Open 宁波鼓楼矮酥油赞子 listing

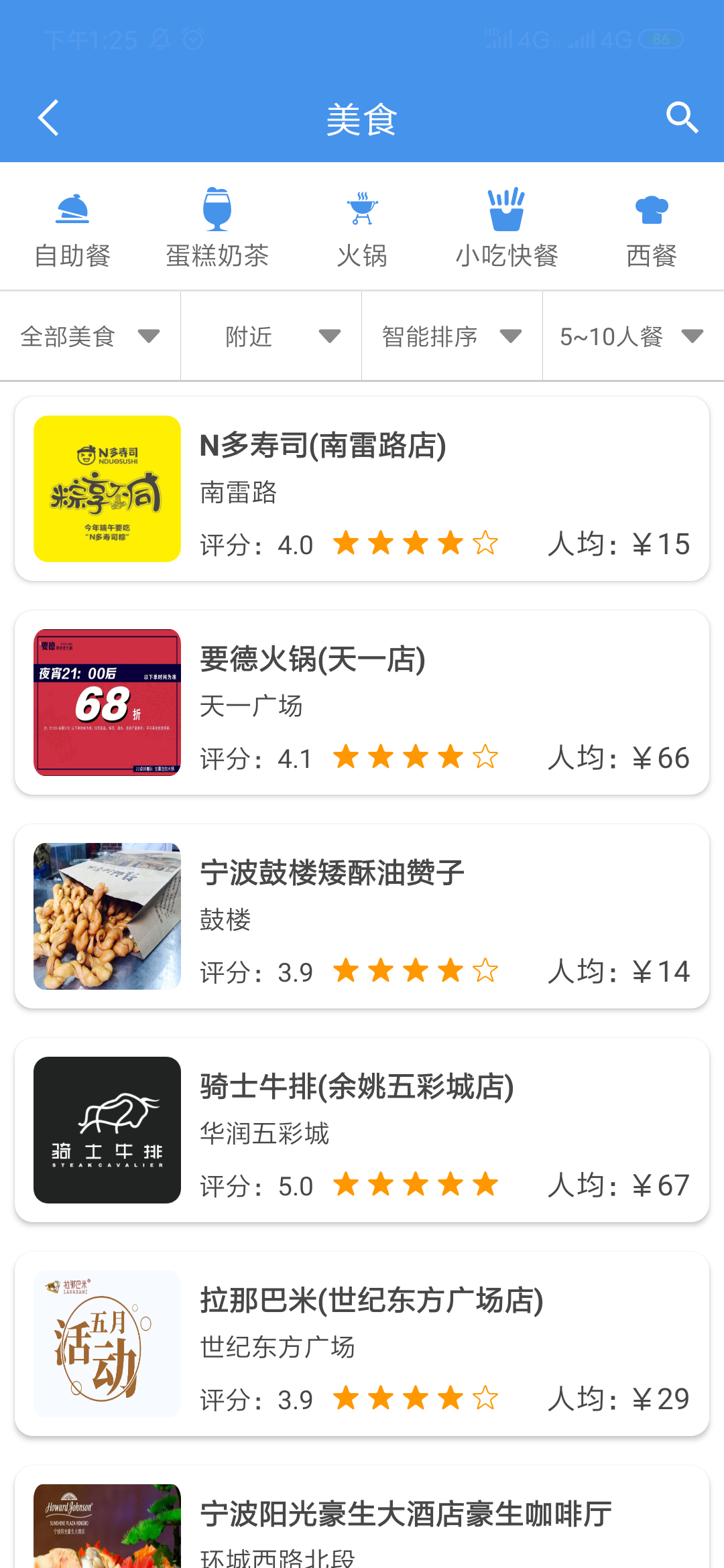click(x=362, y=916)
